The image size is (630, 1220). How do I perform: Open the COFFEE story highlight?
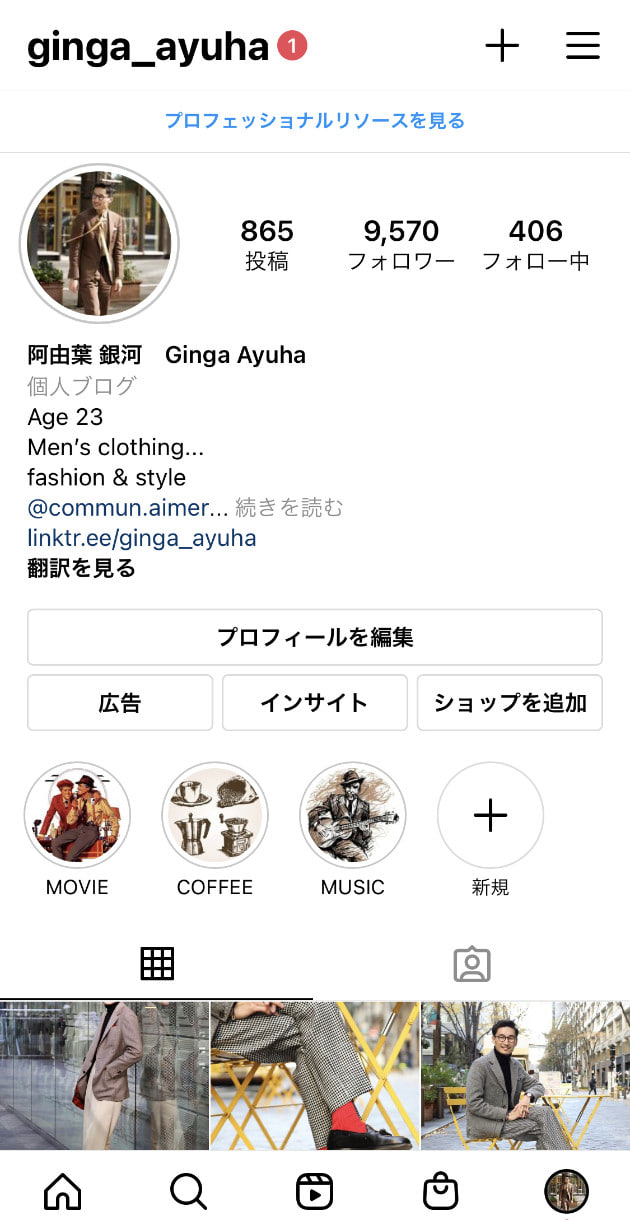pos(215,816)
